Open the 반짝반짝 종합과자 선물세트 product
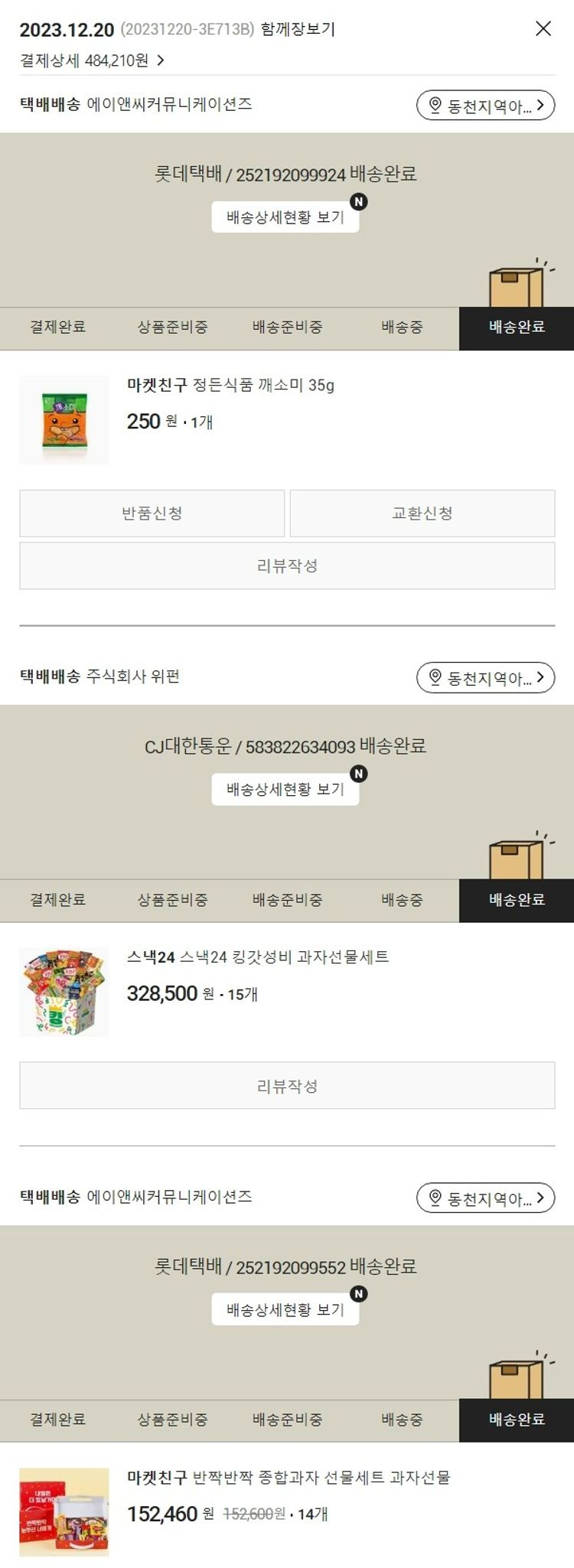574x1568 pixels. (x=289, y=1477)
